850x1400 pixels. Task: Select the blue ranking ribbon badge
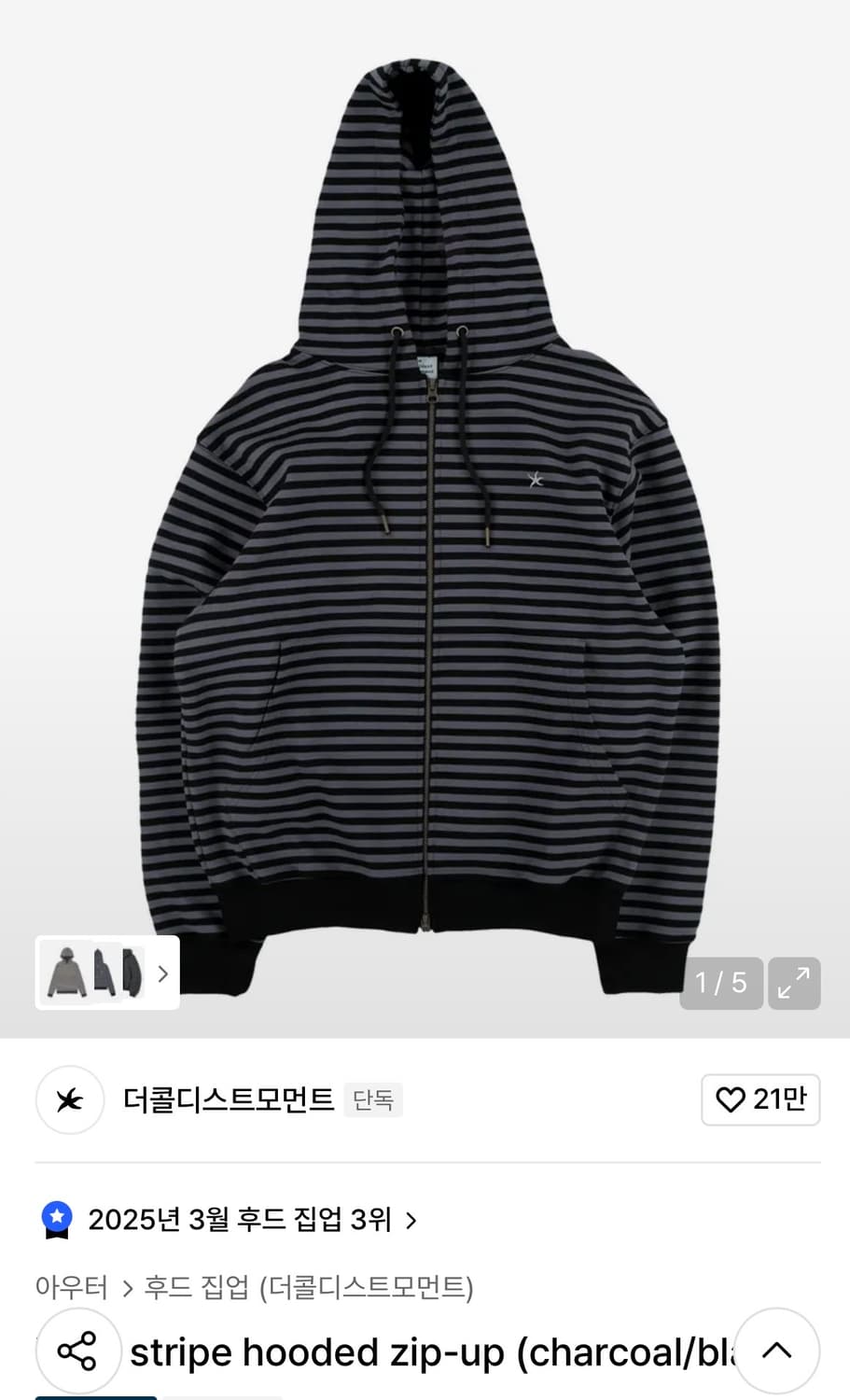[x=58, y=1219]
